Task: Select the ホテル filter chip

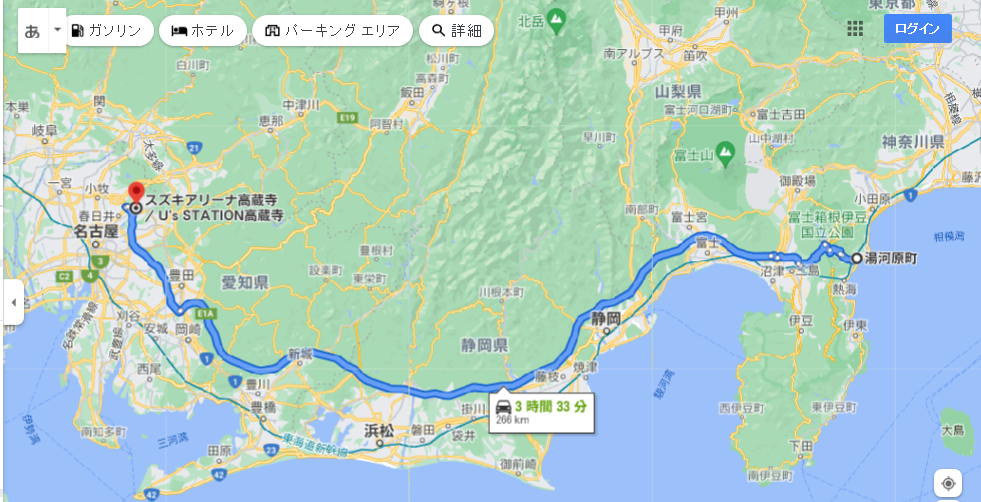Action: point(202,30)
